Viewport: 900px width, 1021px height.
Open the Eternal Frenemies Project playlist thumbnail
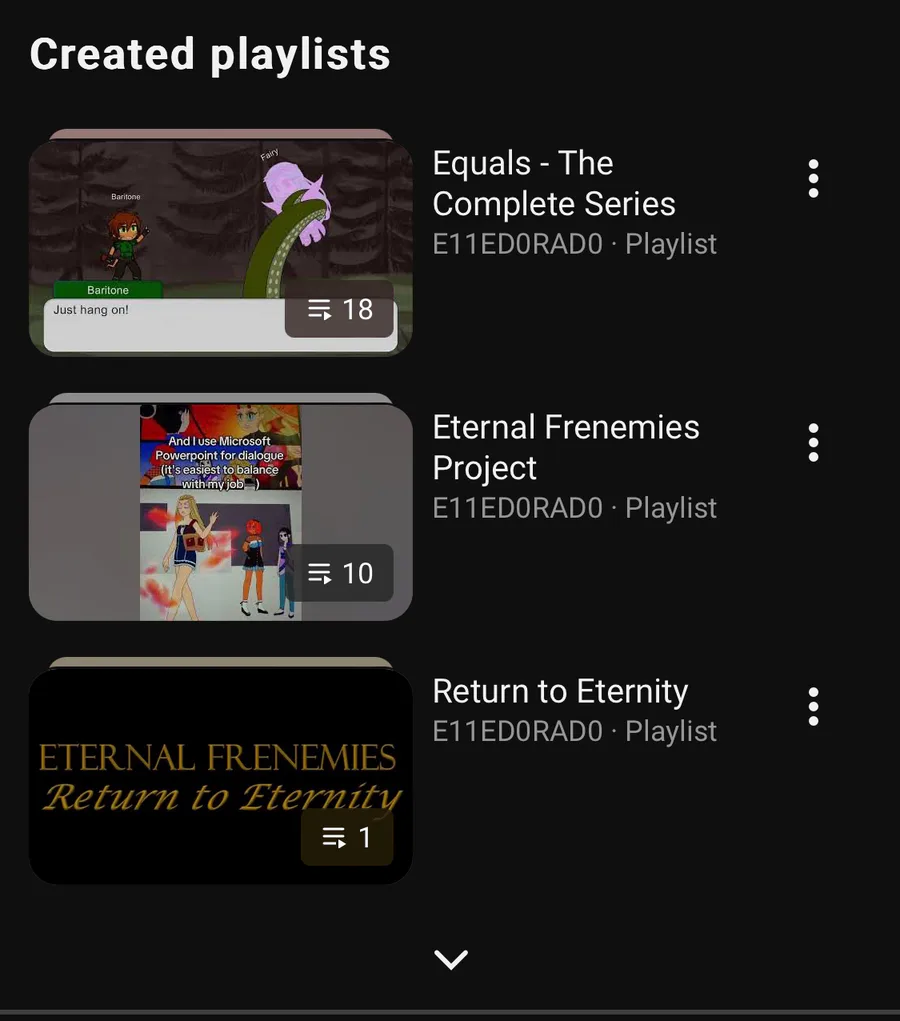[x=220, y=511]
